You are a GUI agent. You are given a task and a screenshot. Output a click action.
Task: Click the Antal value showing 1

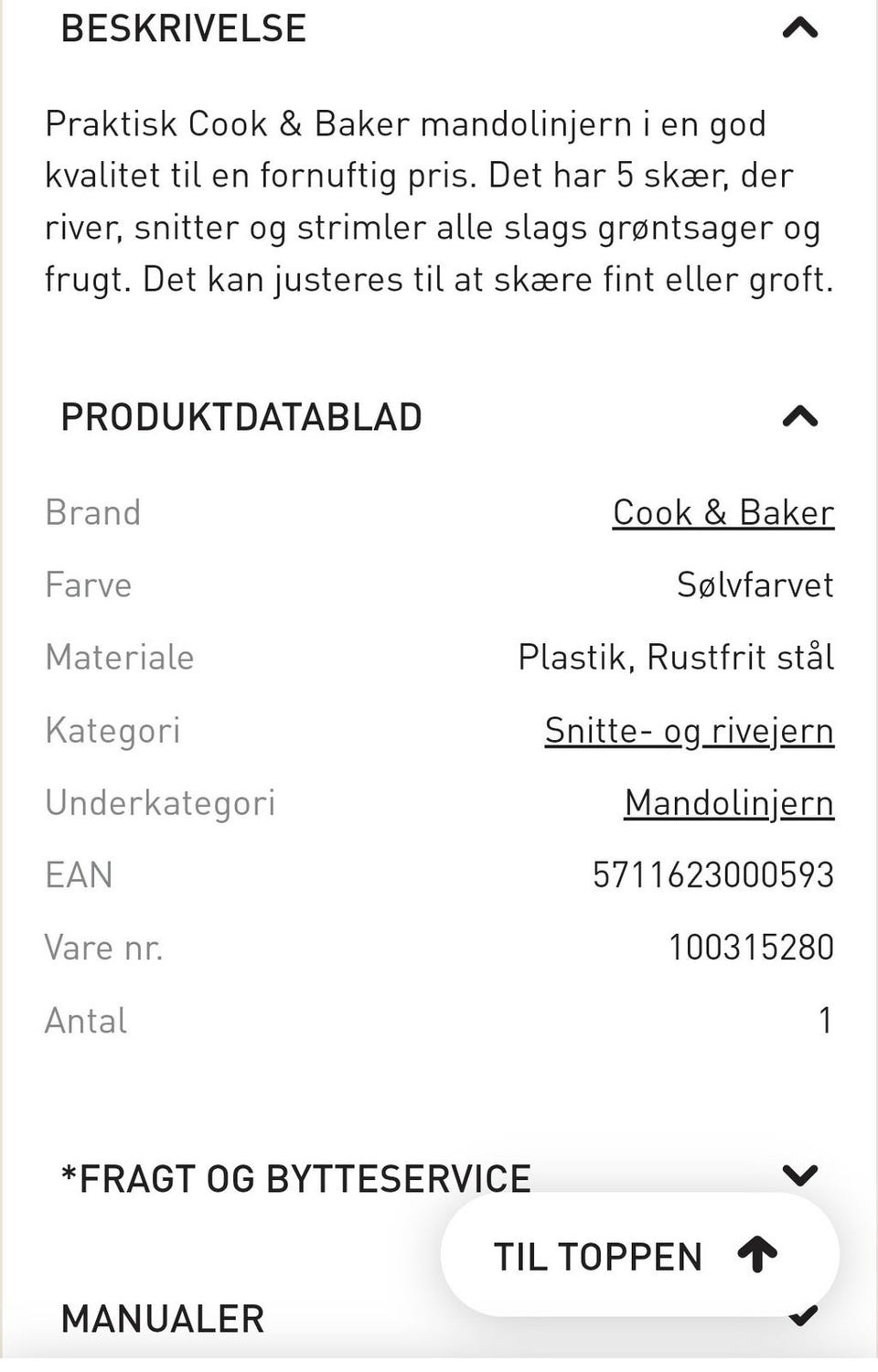tap(826, 1019)
